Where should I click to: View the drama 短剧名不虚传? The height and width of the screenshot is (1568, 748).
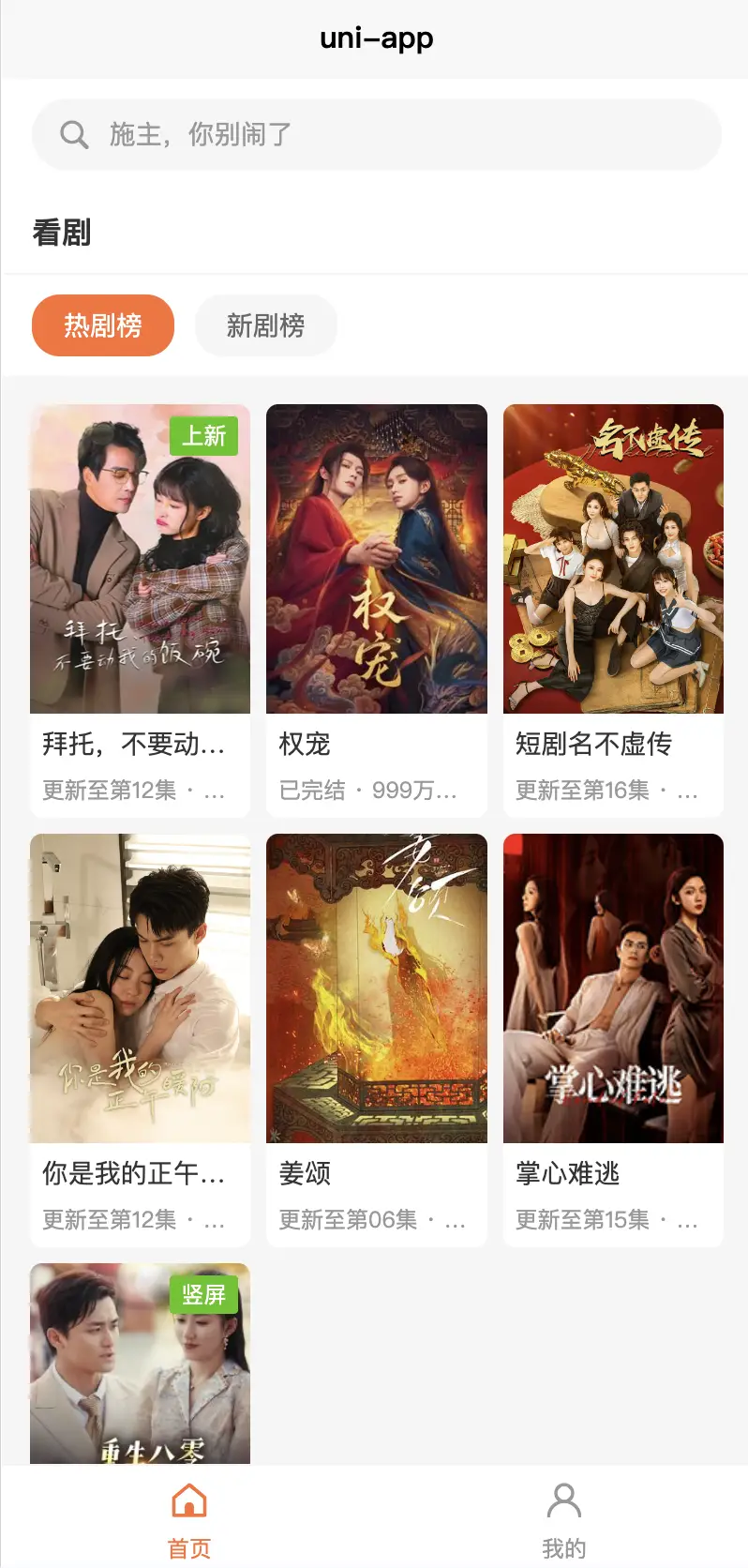pos(613,611)
